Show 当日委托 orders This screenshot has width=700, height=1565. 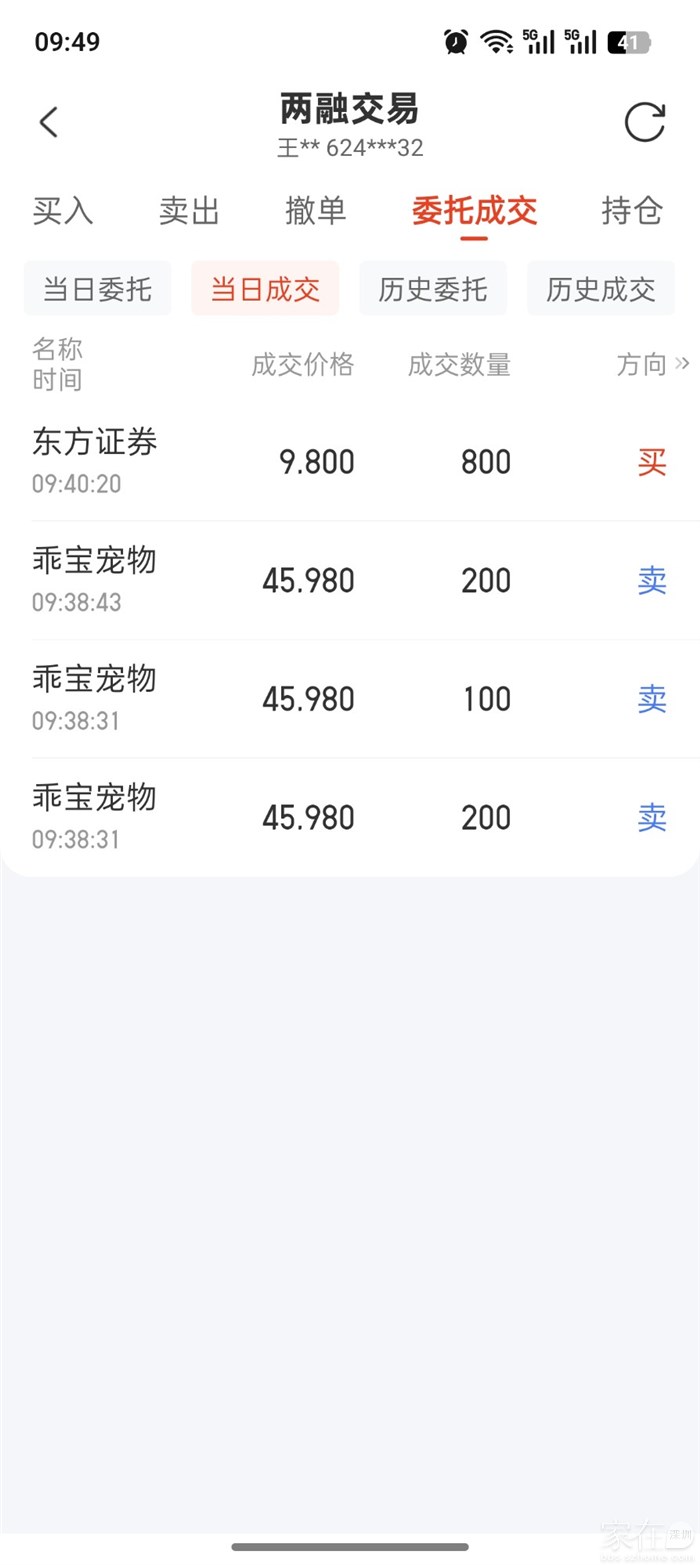point(97,289)
